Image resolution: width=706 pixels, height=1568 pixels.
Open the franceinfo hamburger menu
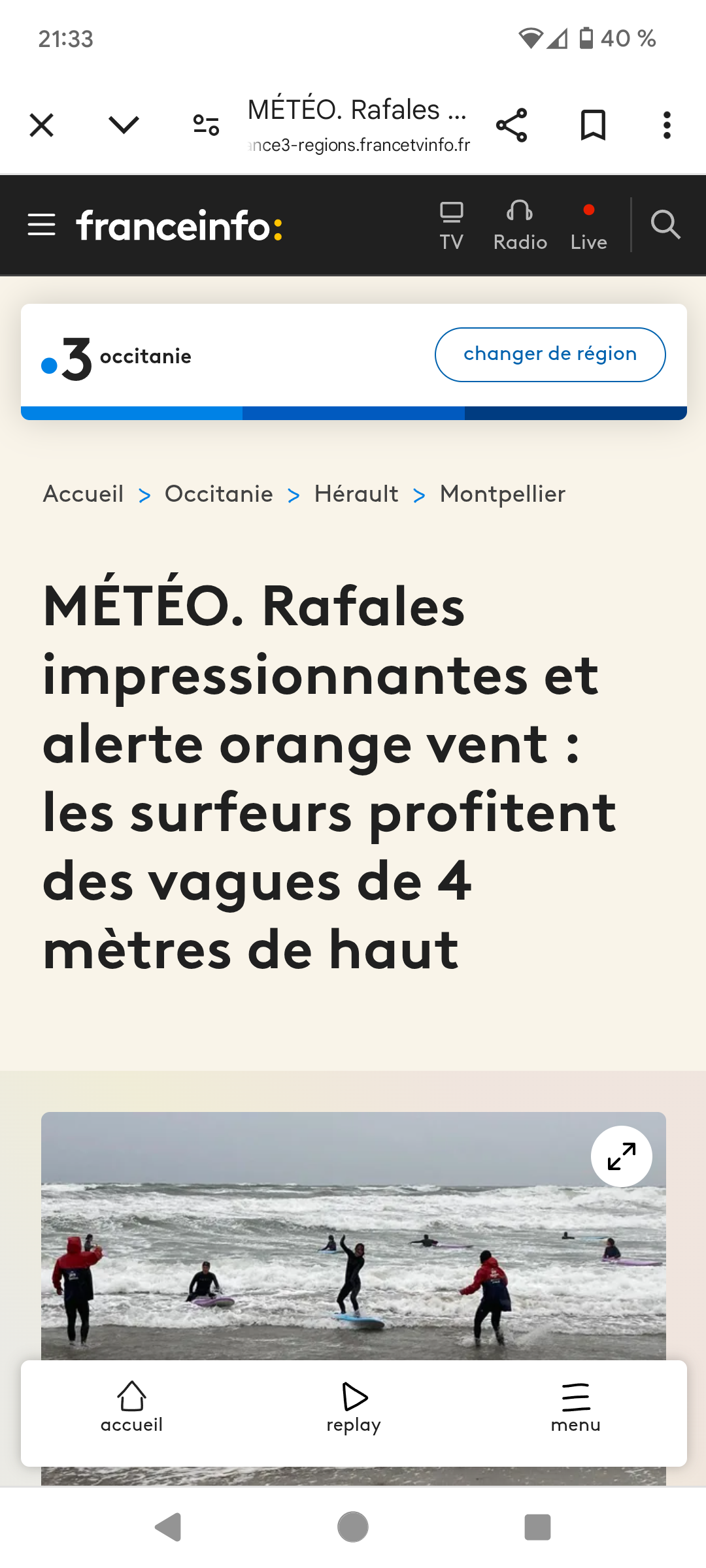pos(42,225)
